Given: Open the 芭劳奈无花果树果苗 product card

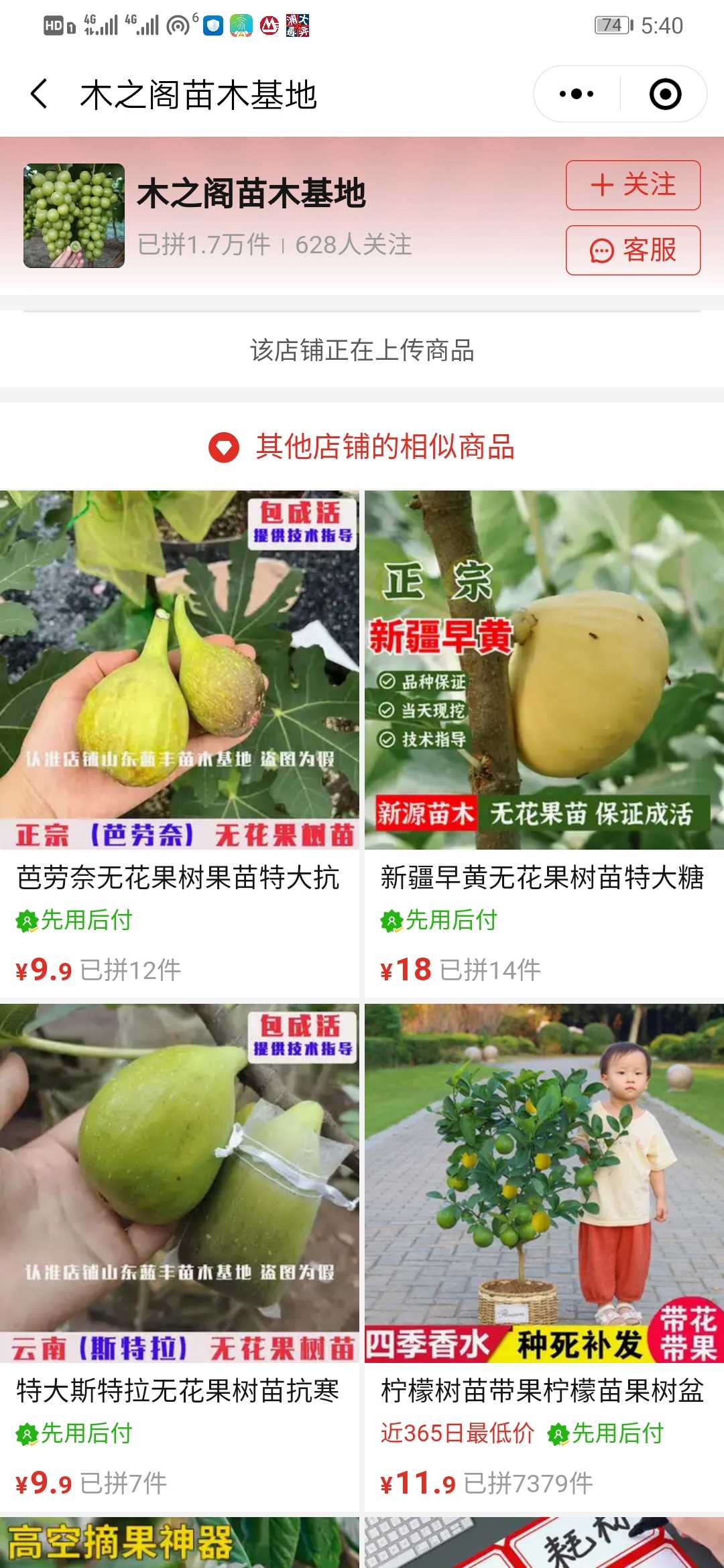Looking at the screenshot, I should click(x=180, y=744).
